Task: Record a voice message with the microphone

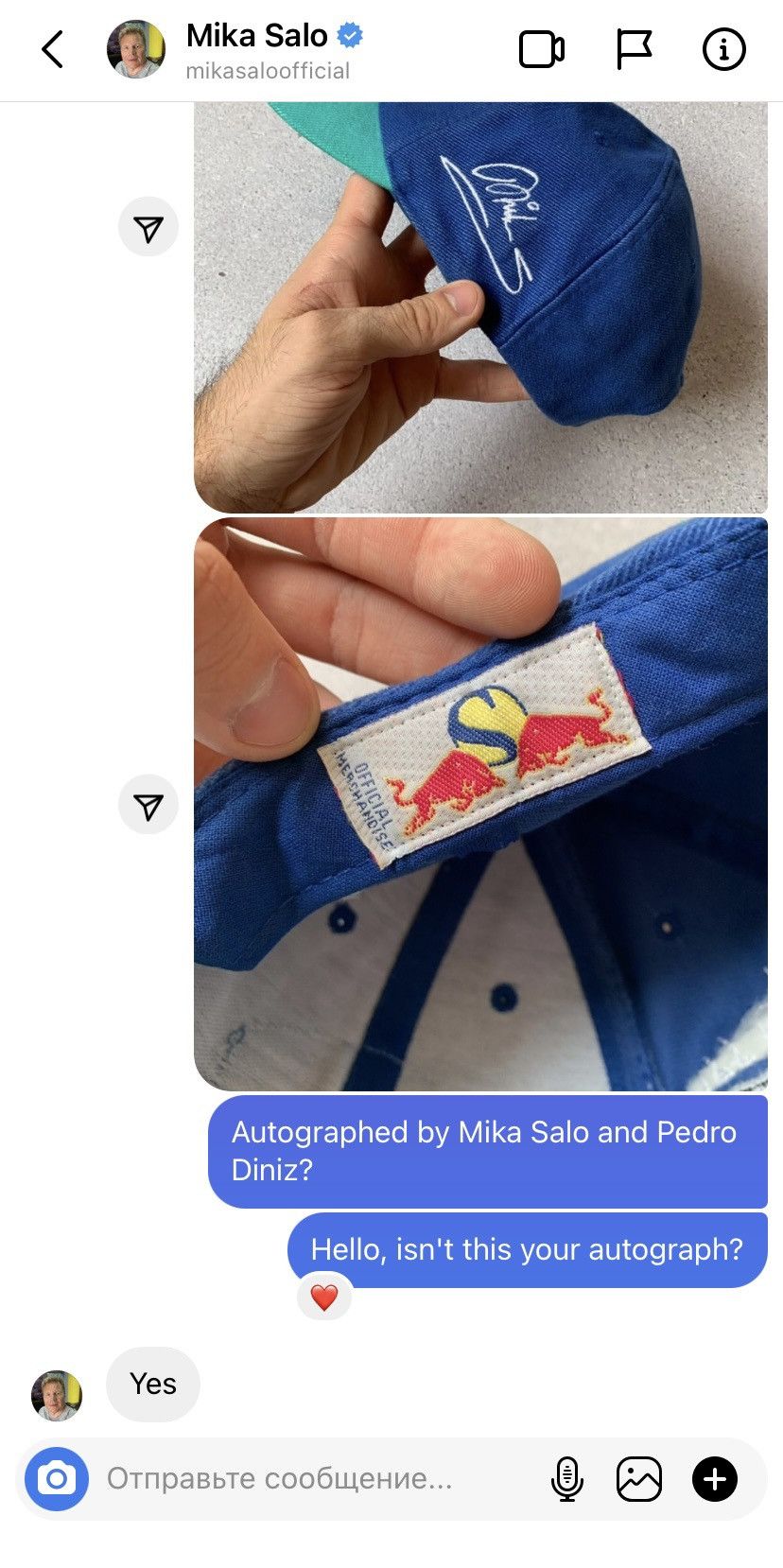Action: coord(567,1478)
